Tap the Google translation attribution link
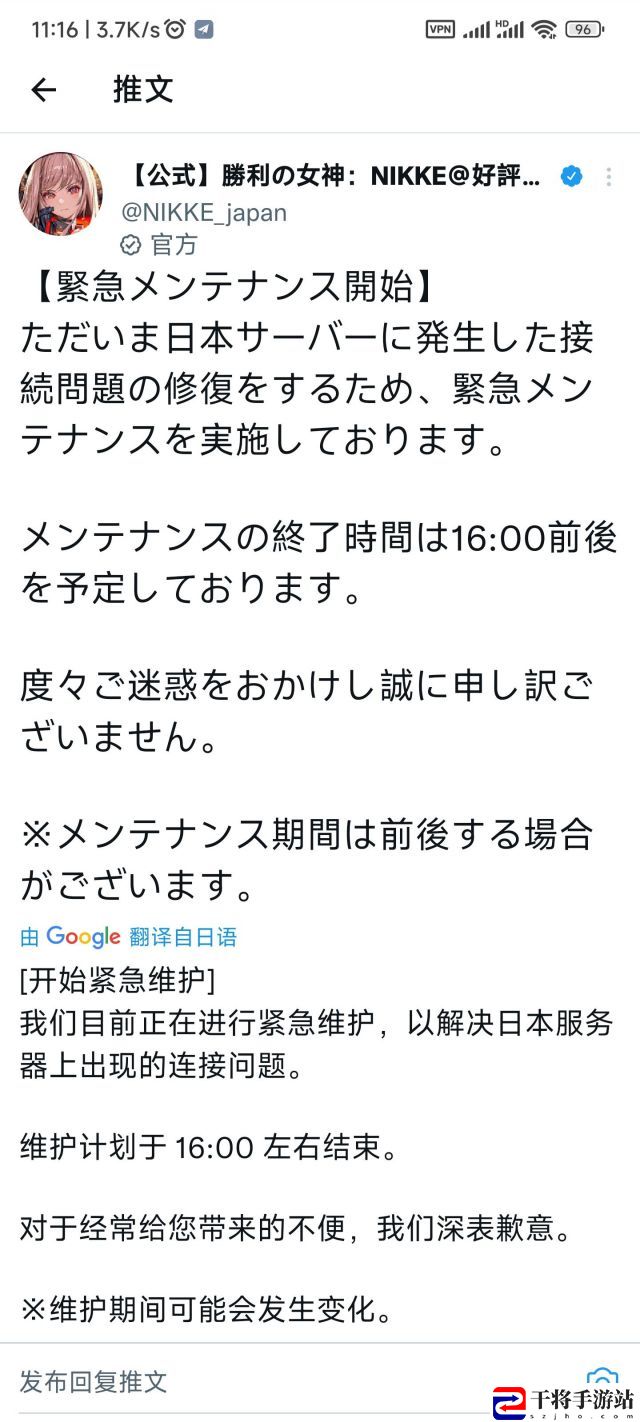The width and height of the screenshot is (640, 1422). click(x=129, y=937)
